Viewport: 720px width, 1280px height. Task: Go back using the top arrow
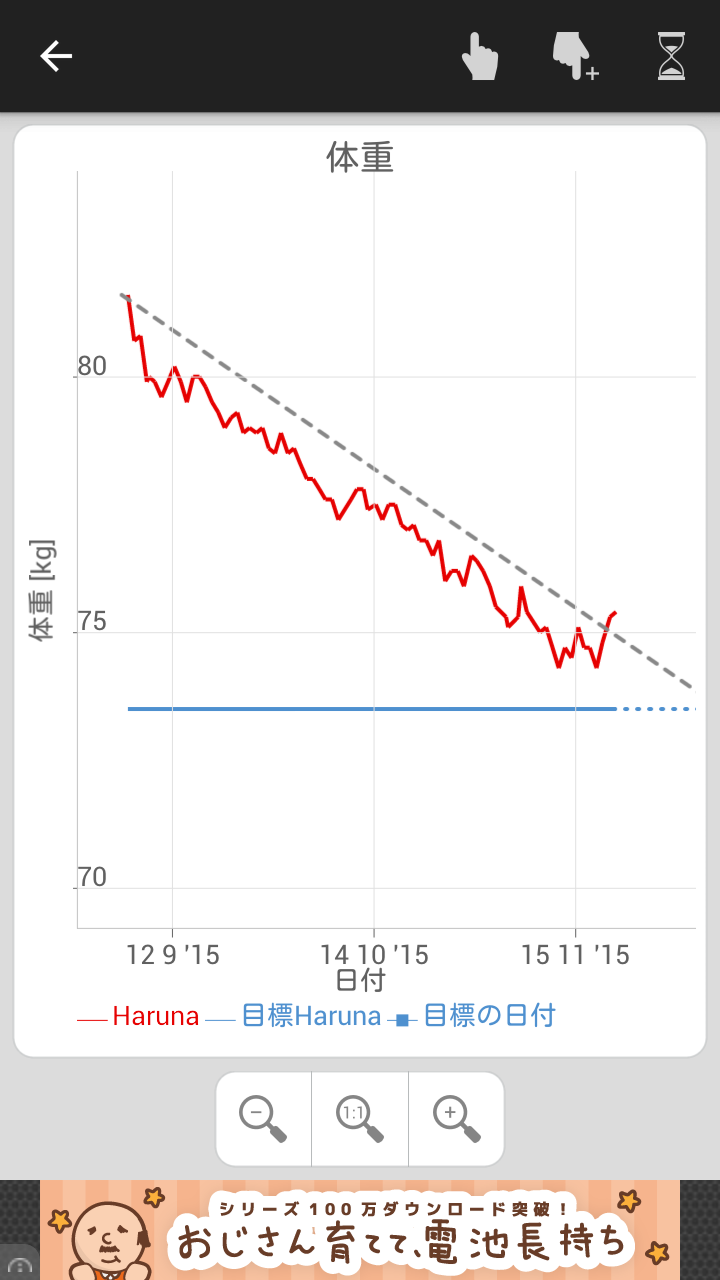pos(56,56)
